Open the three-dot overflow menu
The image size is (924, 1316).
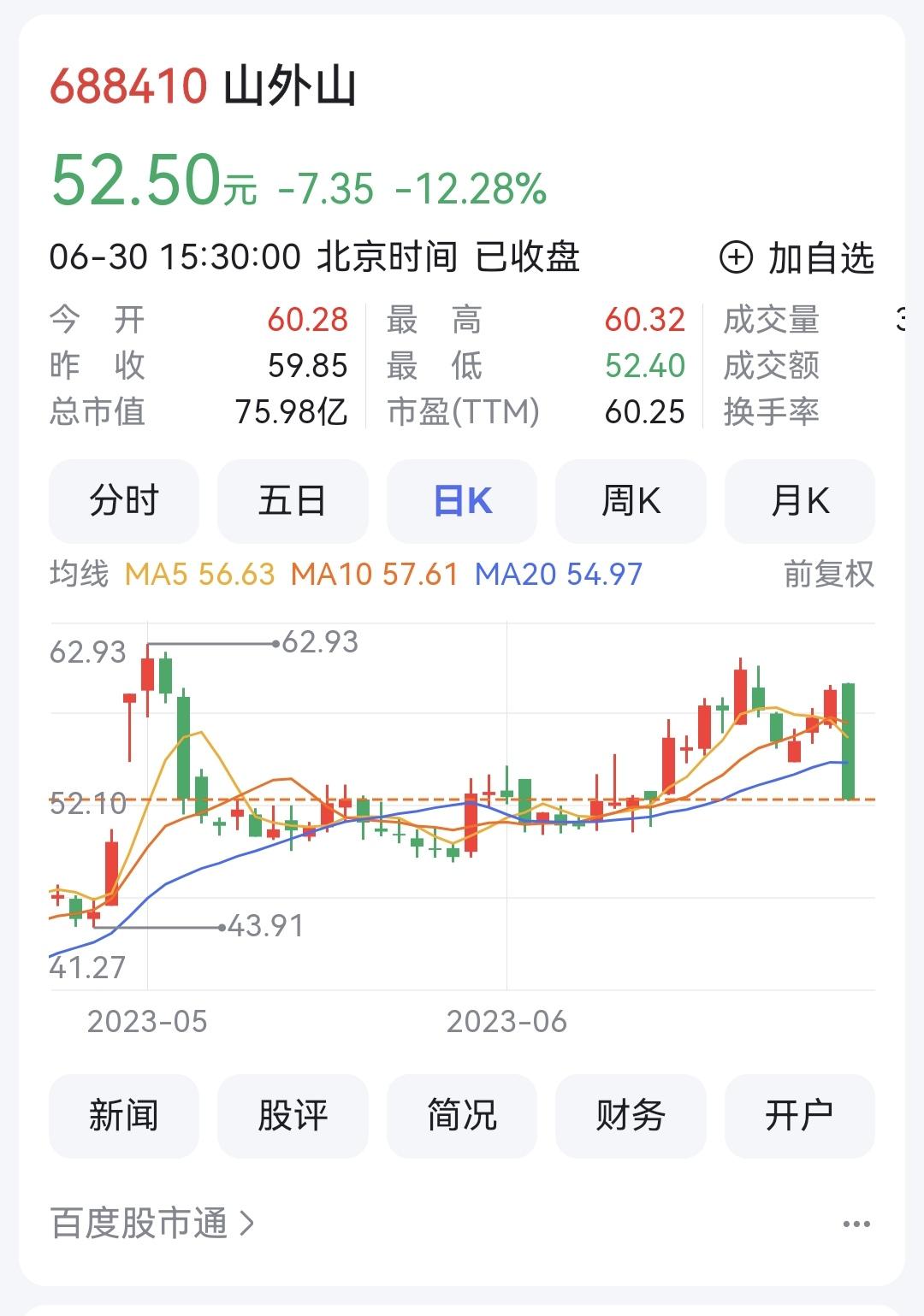[856, 1225]
